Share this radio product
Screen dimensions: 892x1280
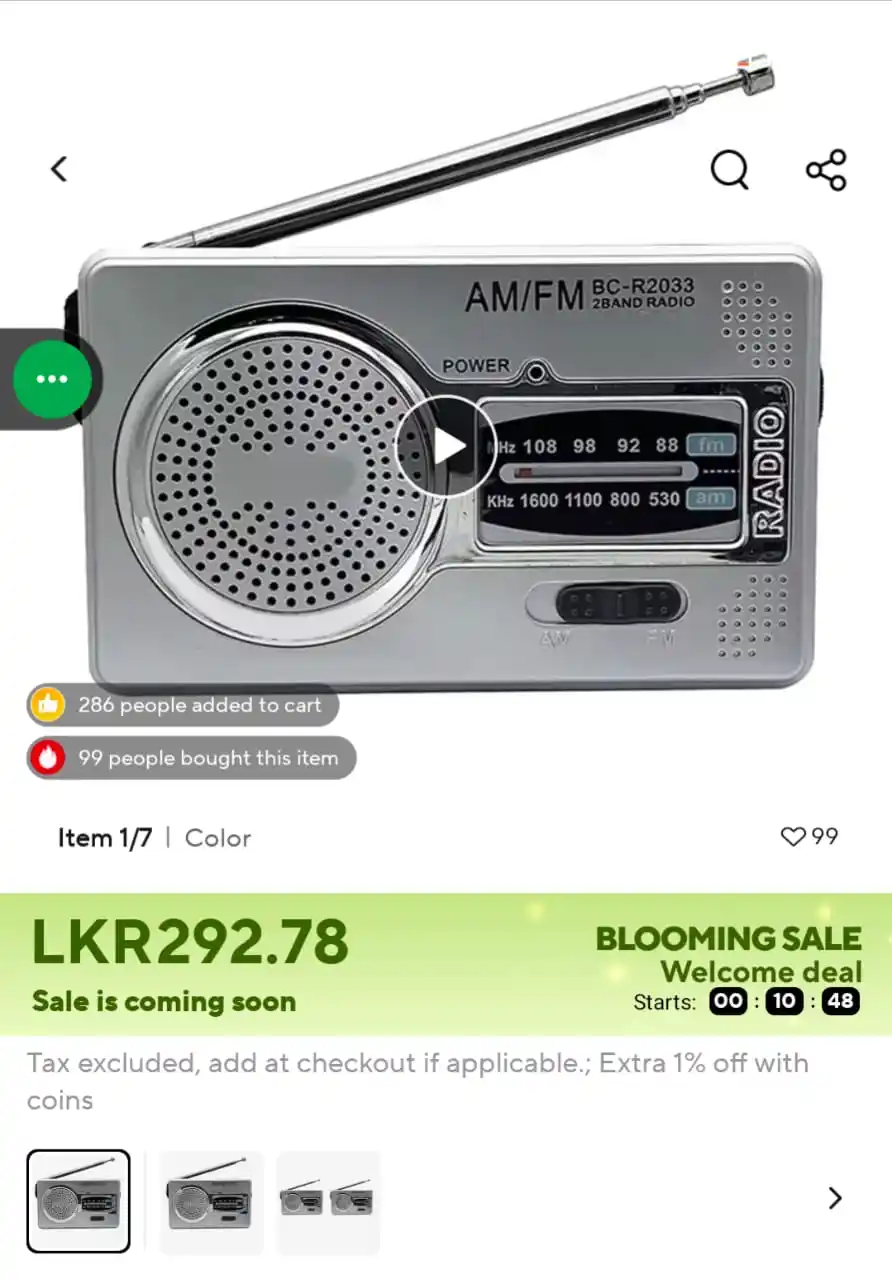826,169
